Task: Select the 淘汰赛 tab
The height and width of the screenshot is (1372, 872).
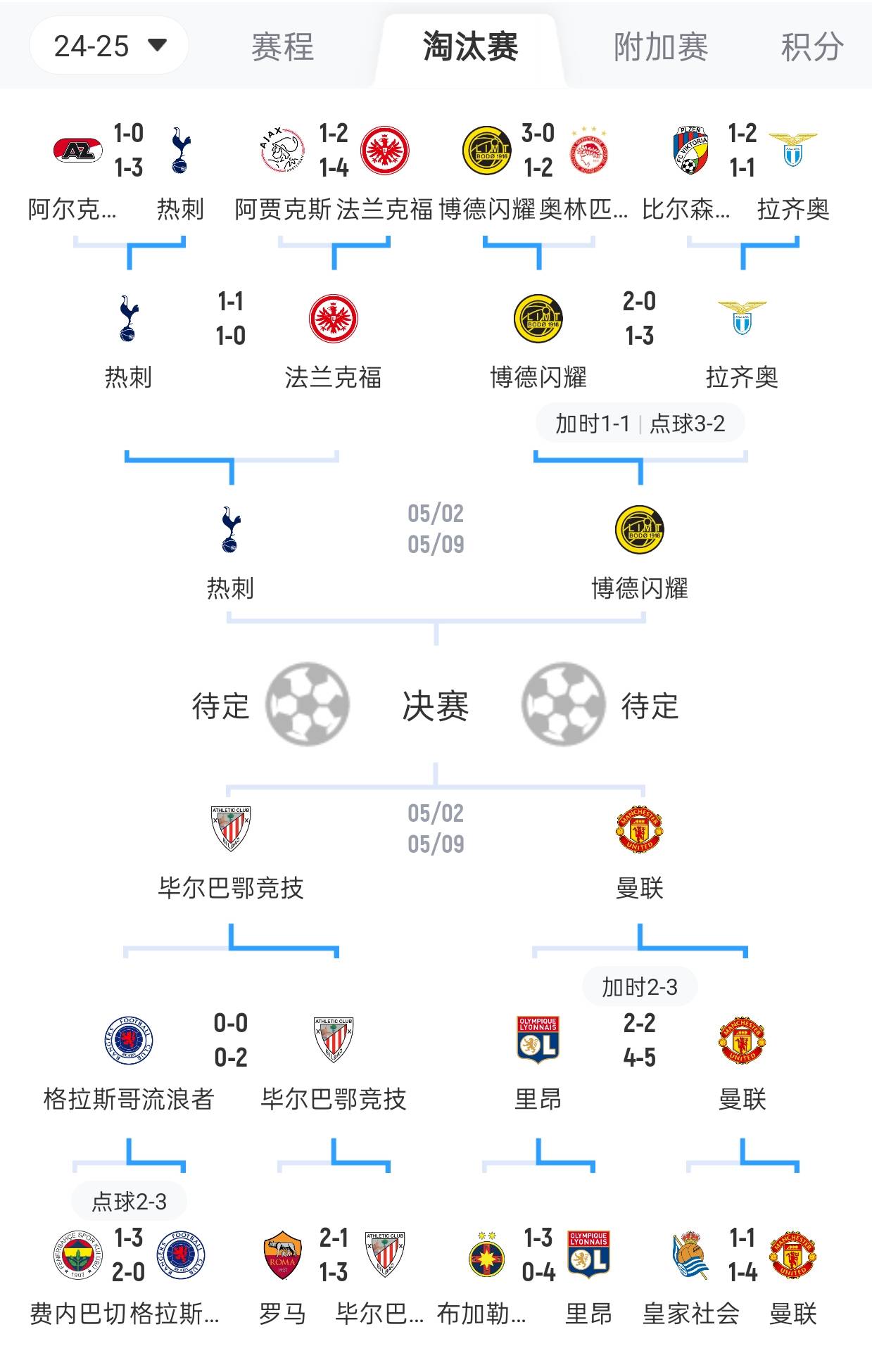Action: pos(470,47)
